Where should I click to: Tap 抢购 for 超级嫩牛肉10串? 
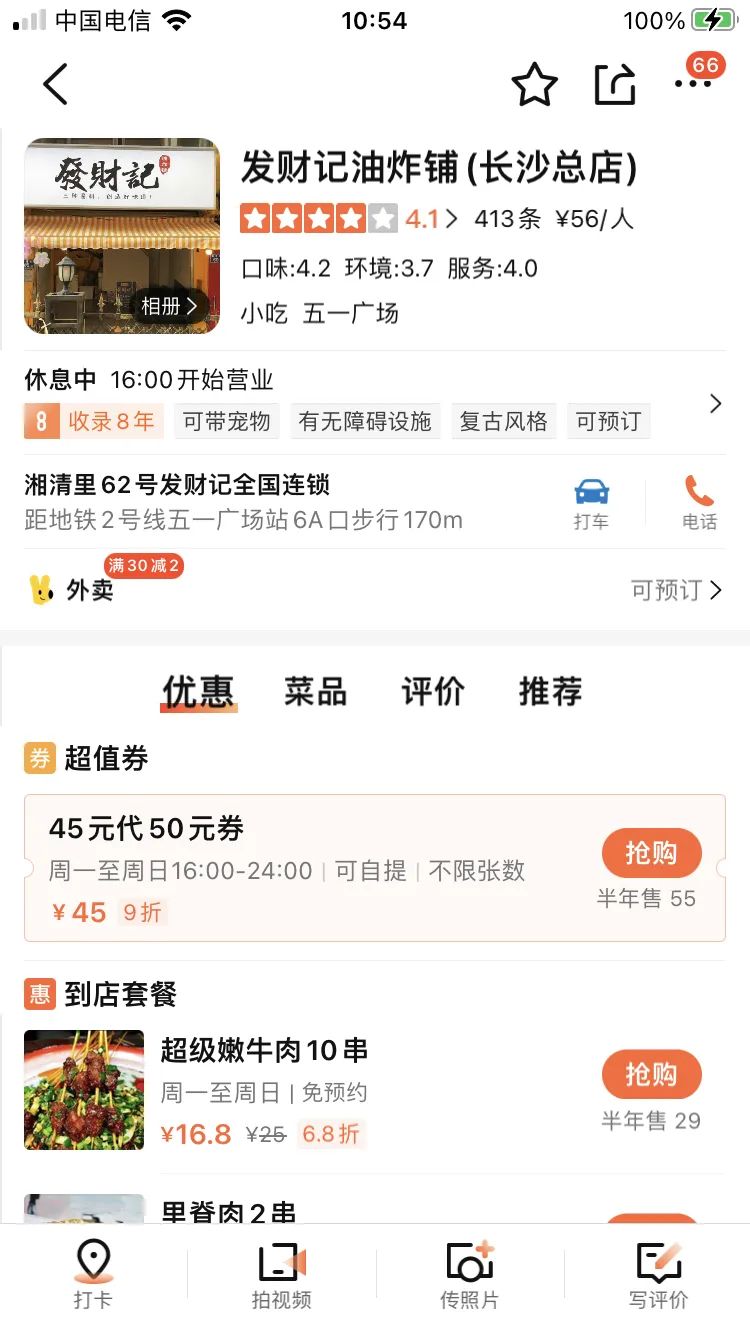point(651,1075)
